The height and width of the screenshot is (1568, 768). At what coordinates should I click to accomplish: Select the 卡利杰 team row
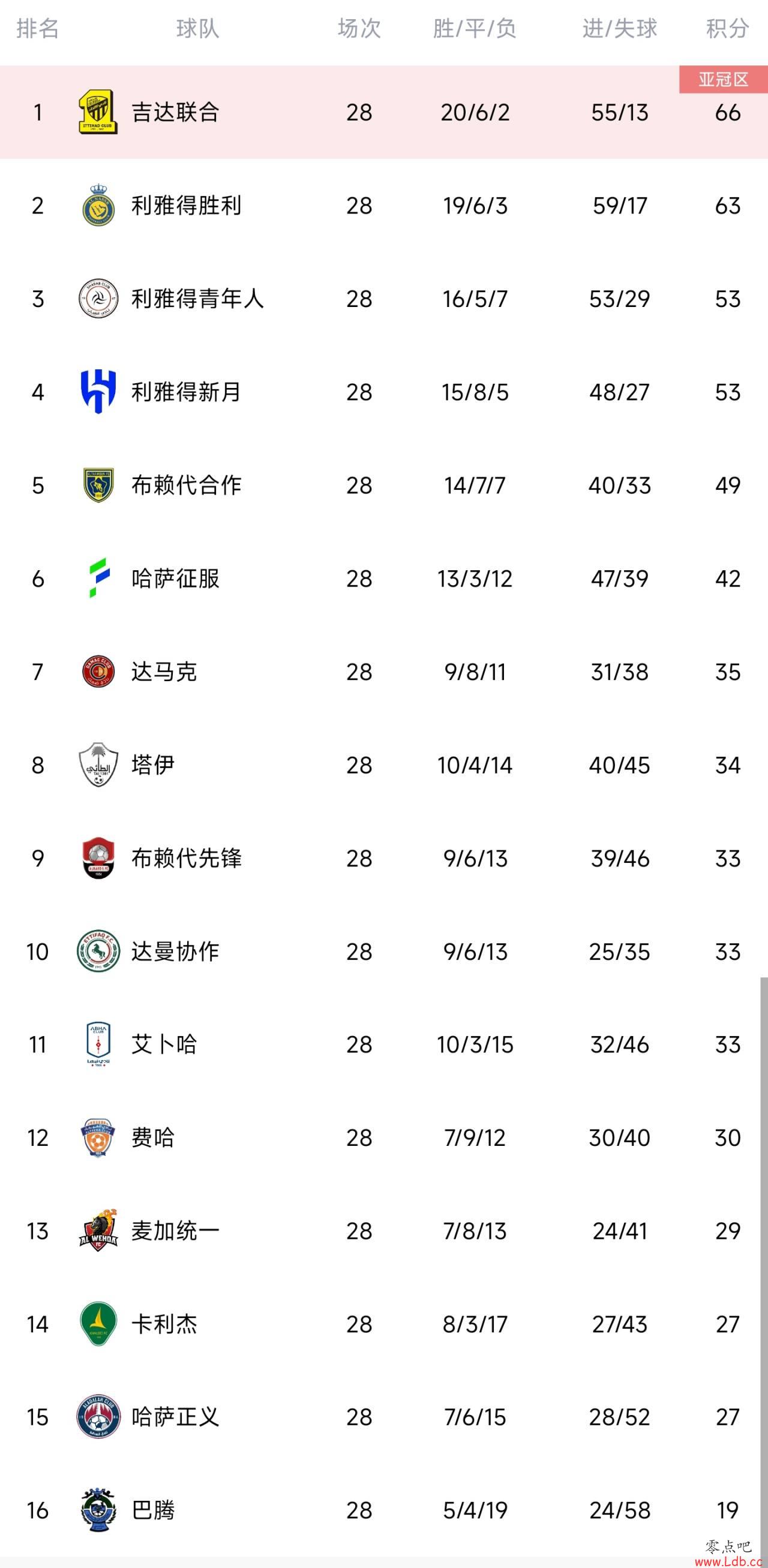click(x=383, y=1325)
